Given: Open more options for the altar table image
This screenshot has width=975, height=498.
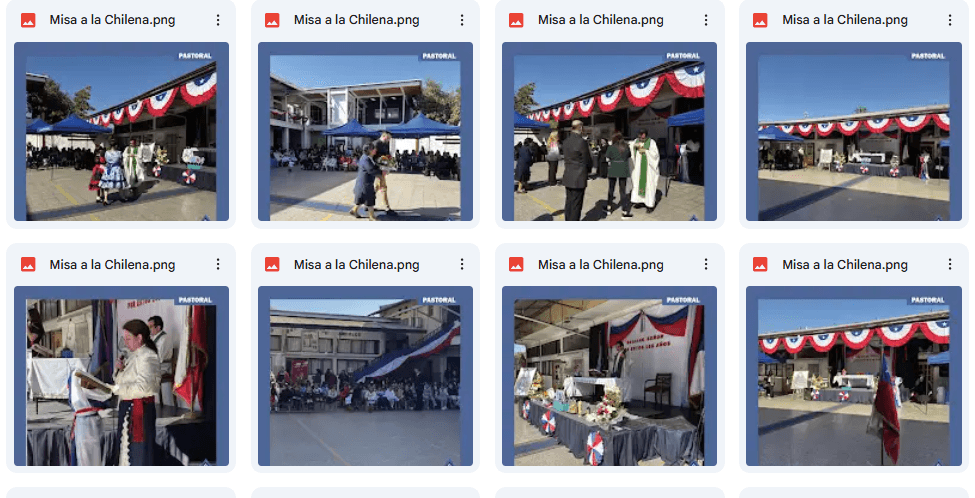Looking at the screenshot, I should pos(706,265).
